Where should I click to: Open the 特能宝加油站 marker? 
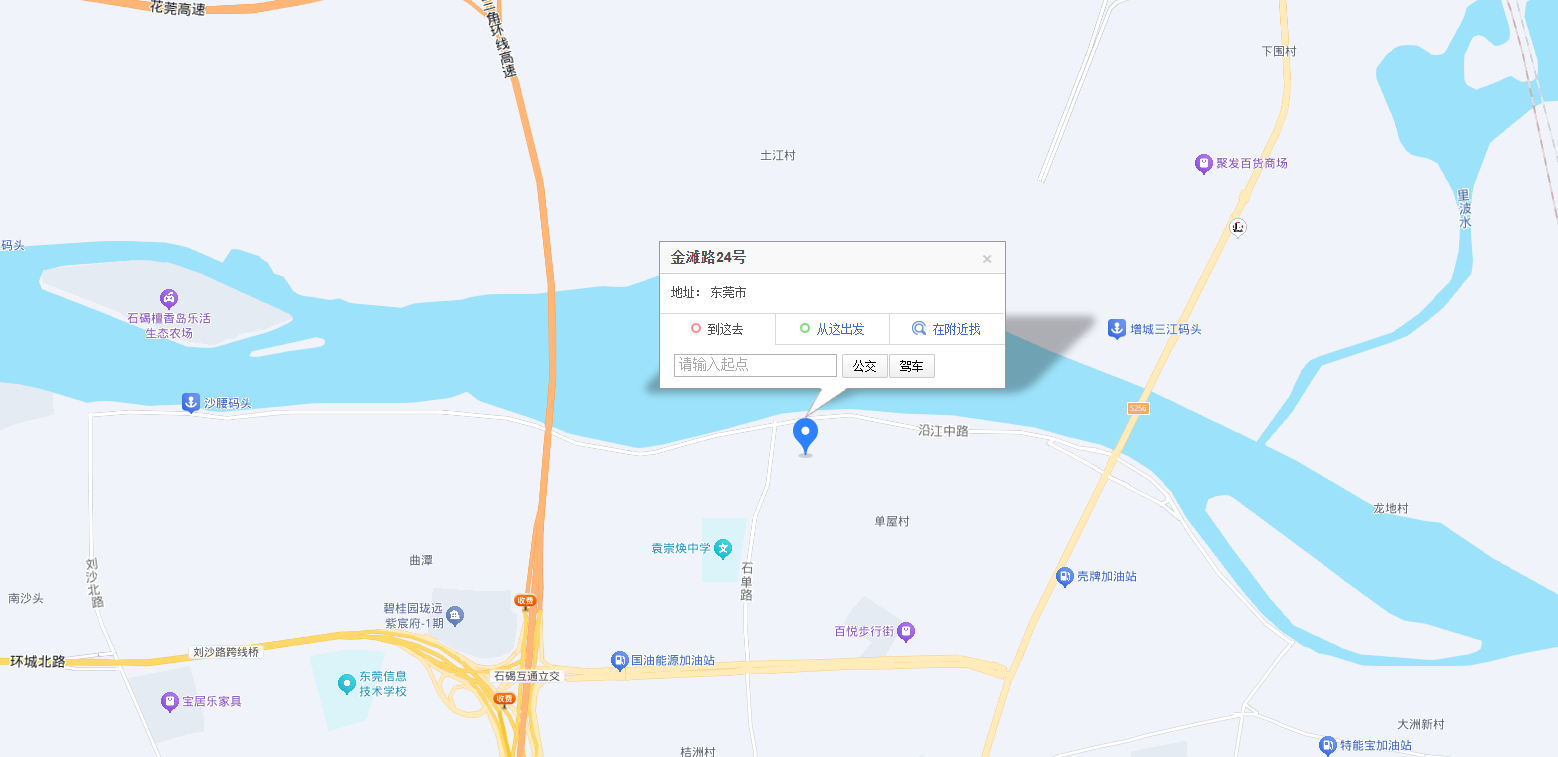point(1327,745)
